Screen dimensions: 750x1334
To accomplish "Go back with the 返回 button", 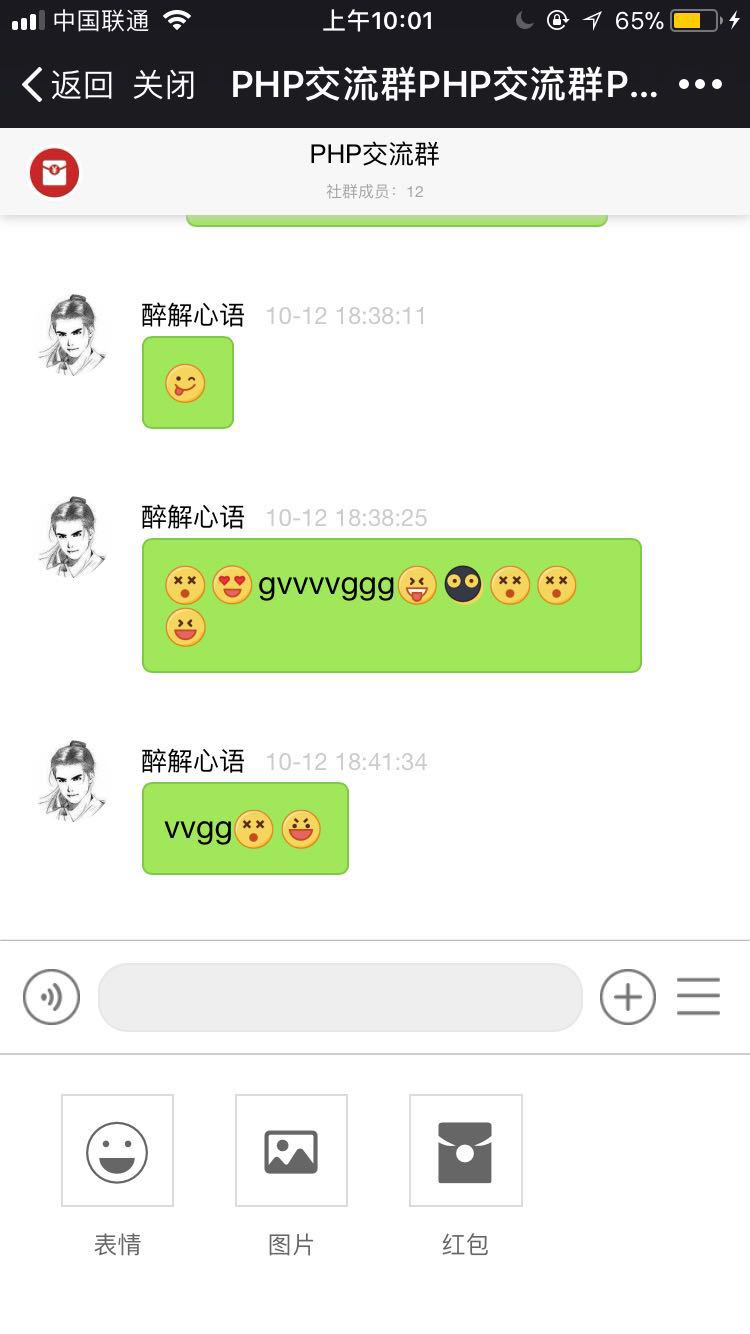I will pyautogui.click(x=67, y=85).
